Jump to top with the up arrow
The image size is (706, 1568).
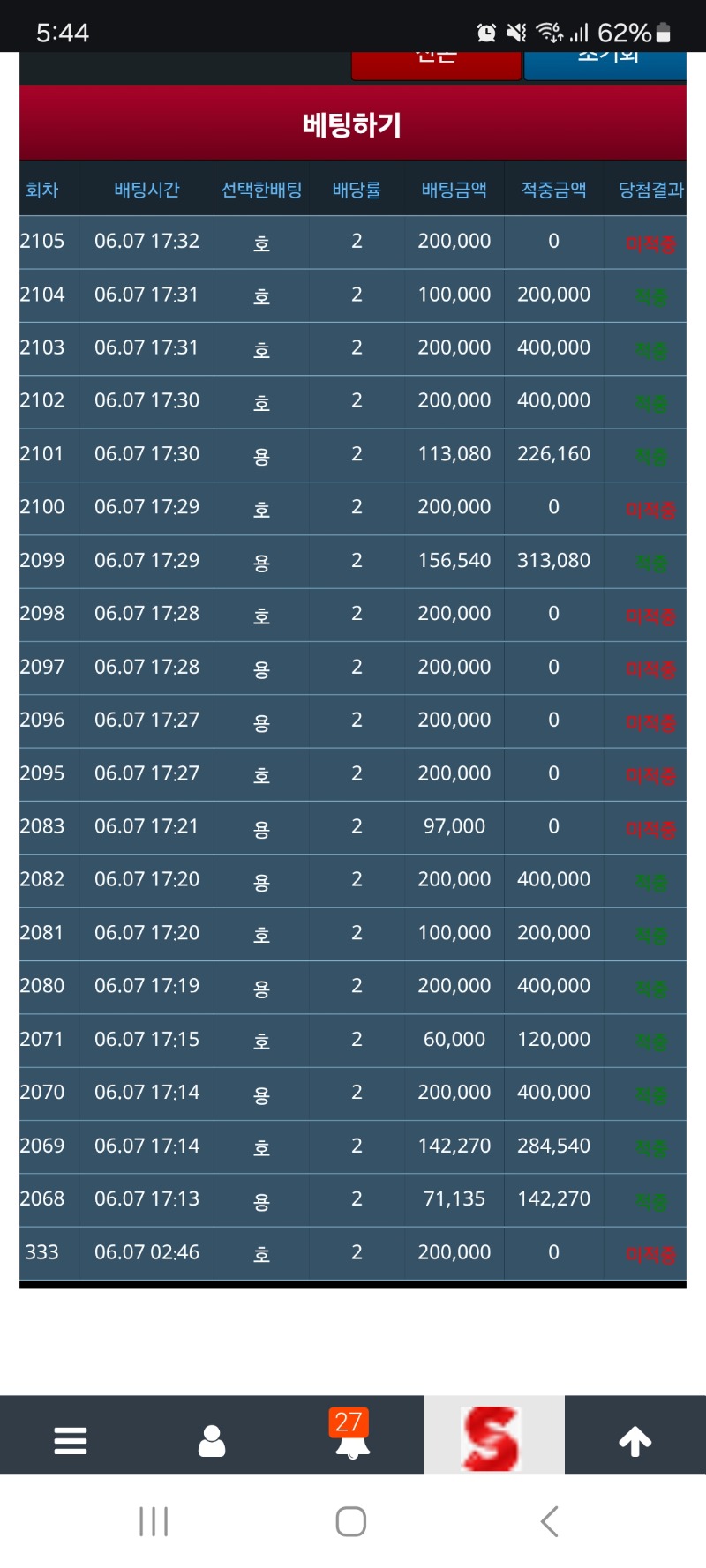635,1440
